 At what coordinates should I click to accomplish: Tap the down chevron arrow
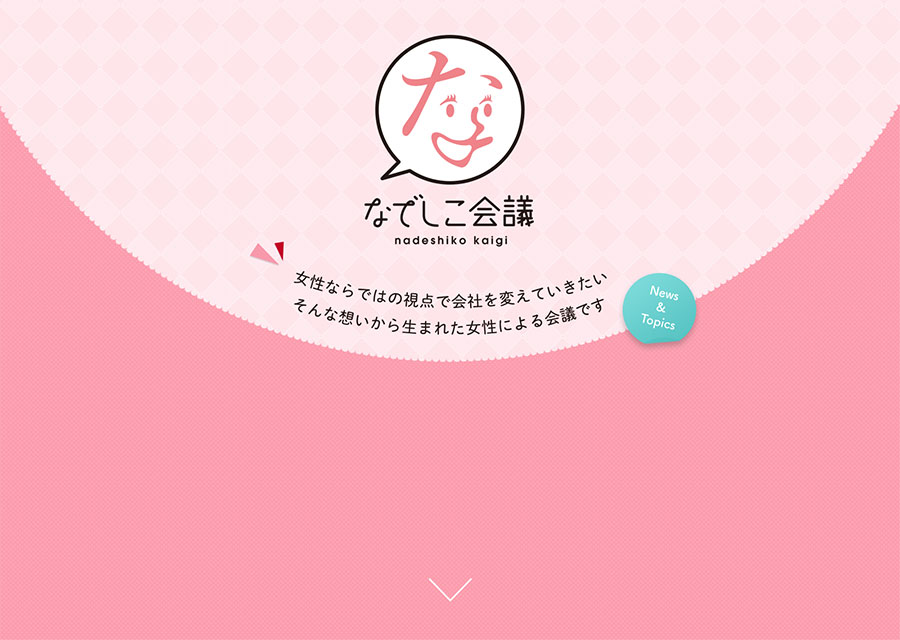pos(449,589)
